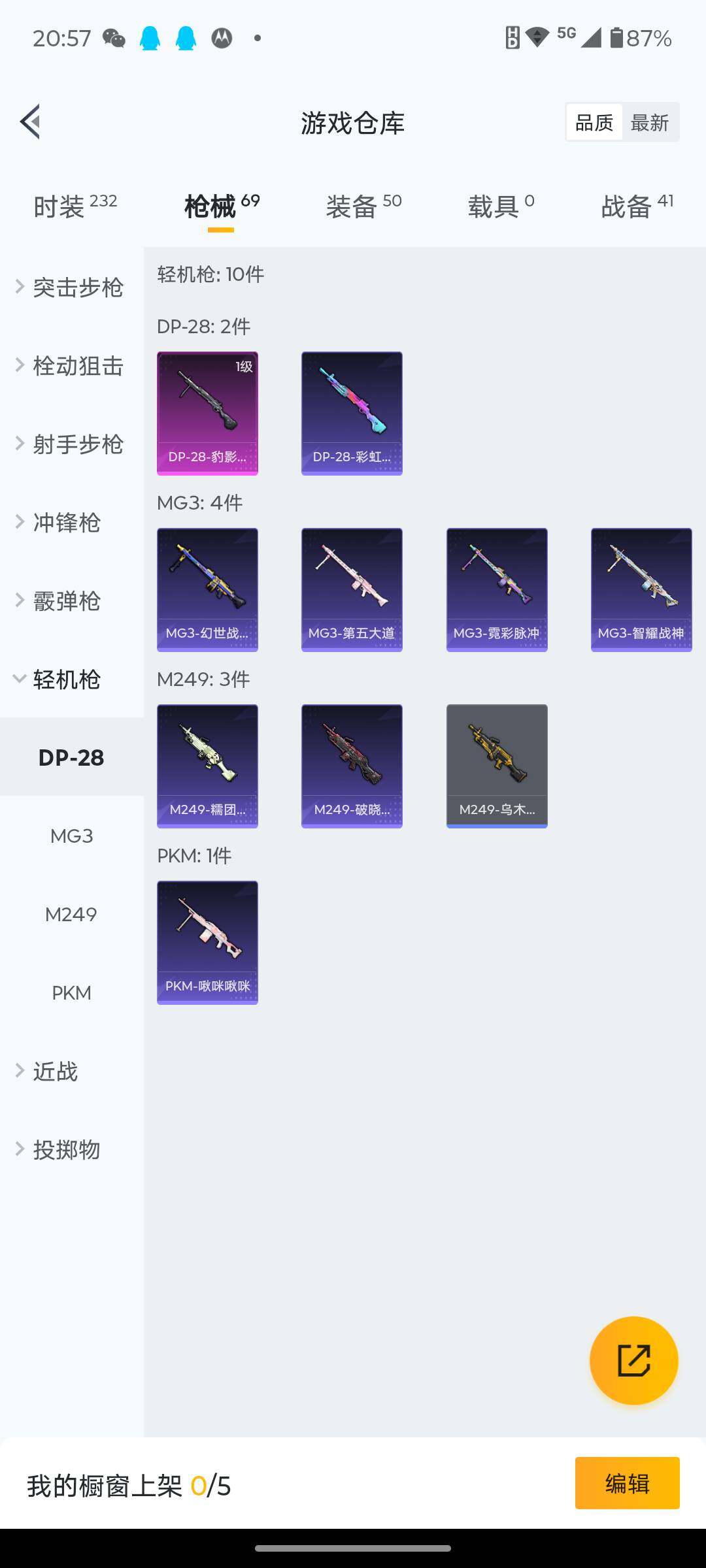Open the 战备 tab

click(x=636, y=206)
